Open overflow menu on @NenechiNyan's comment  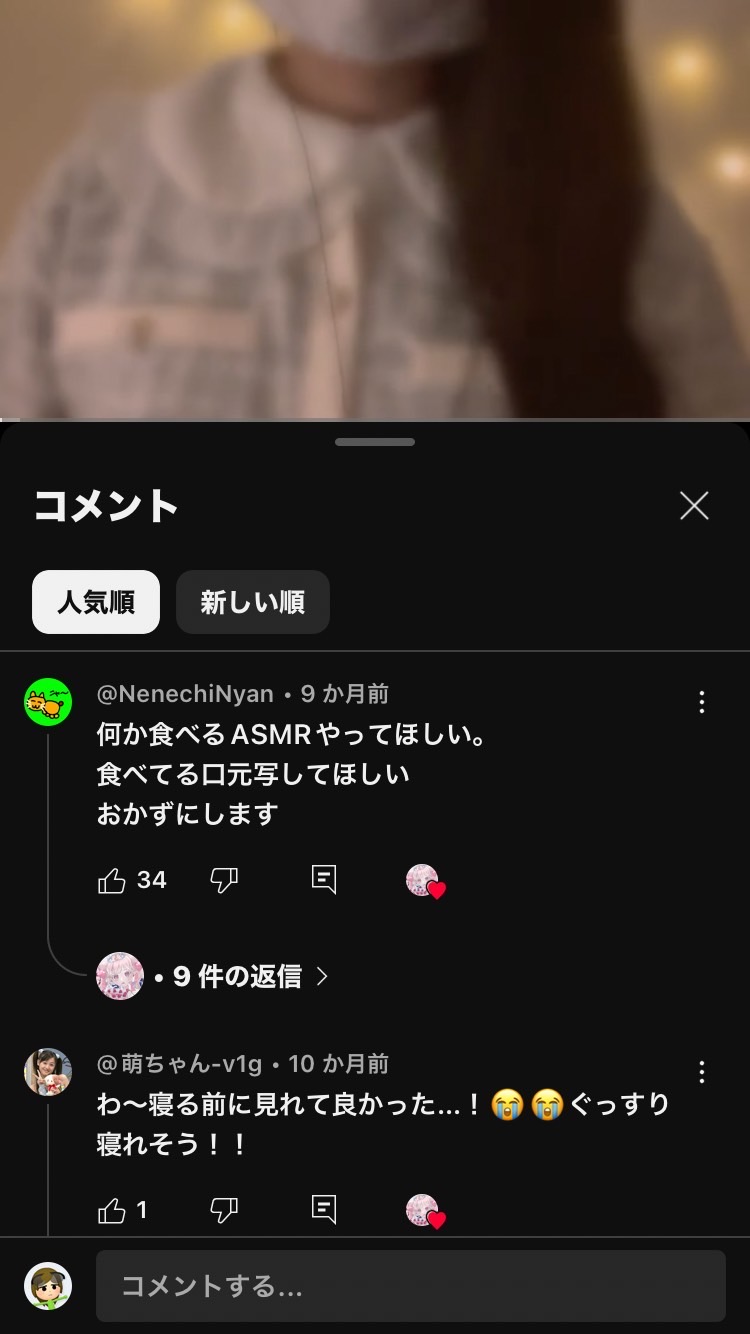click(x=702, y=702)
